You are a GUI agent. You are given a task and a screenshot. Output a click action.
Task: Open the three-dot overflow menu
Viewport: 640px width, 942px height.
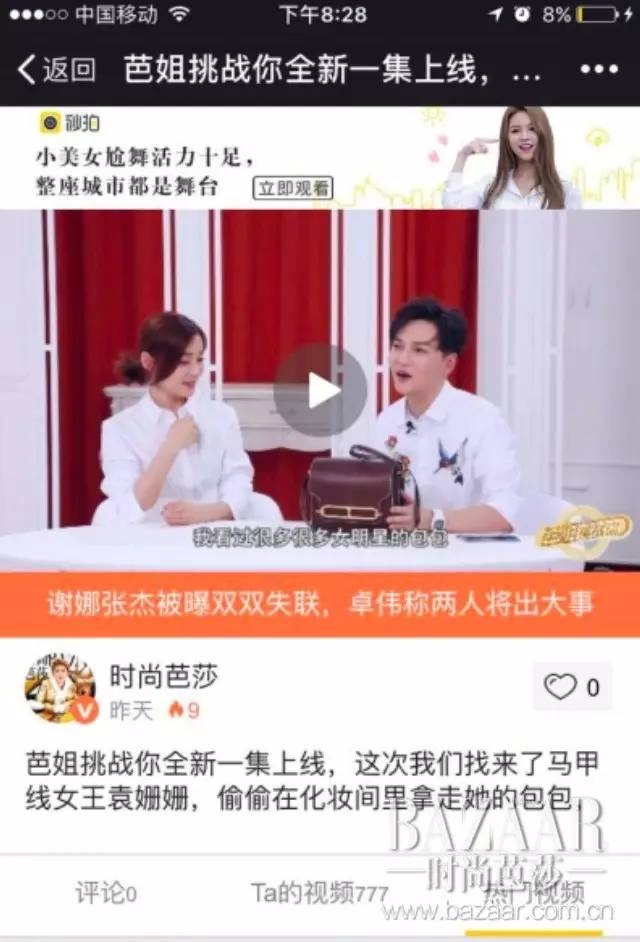(598, 70)
